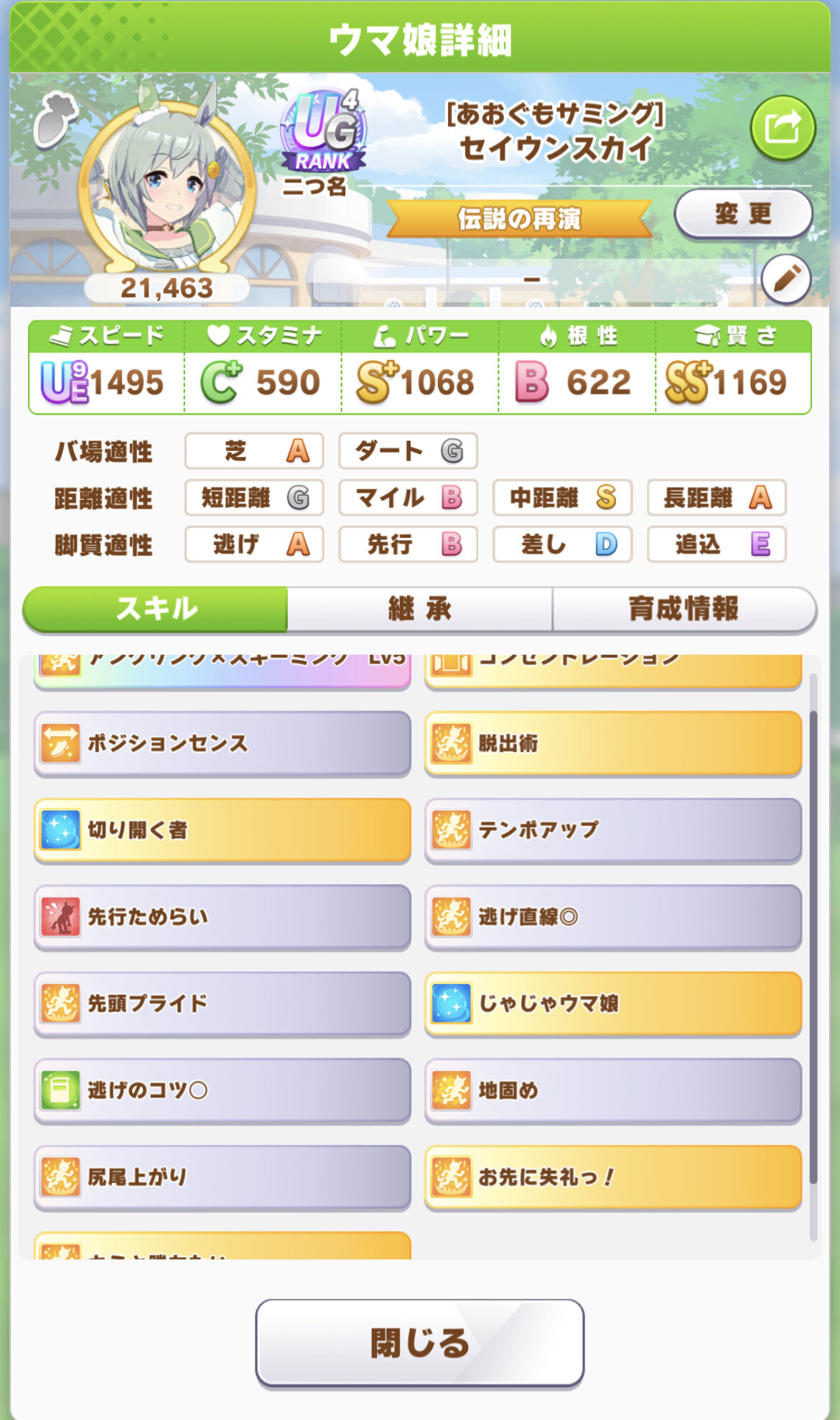Switch to the 継承 tab
Screen dimensions: 840x1420
coord(420,609)
